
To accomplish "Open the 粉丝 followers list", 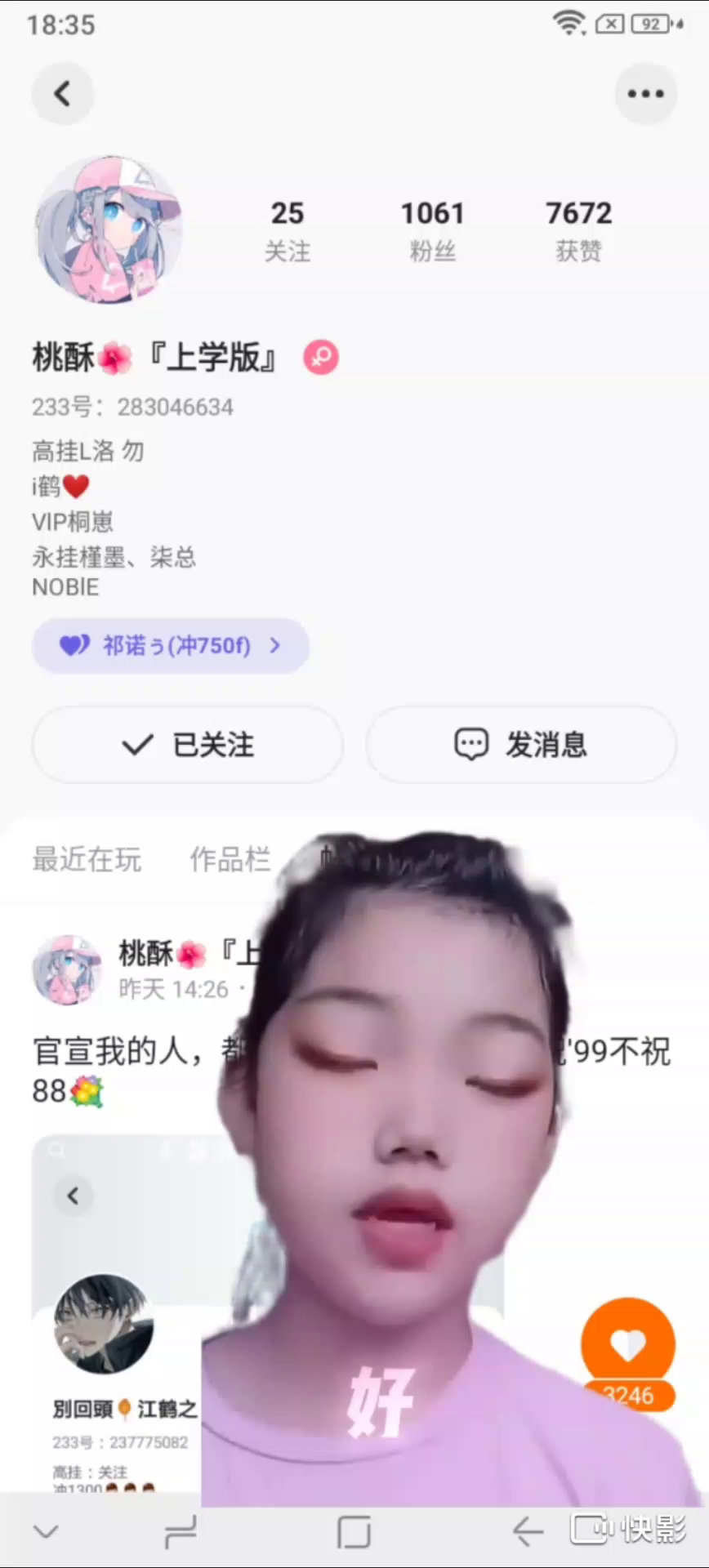I will [x=432, y=231].
